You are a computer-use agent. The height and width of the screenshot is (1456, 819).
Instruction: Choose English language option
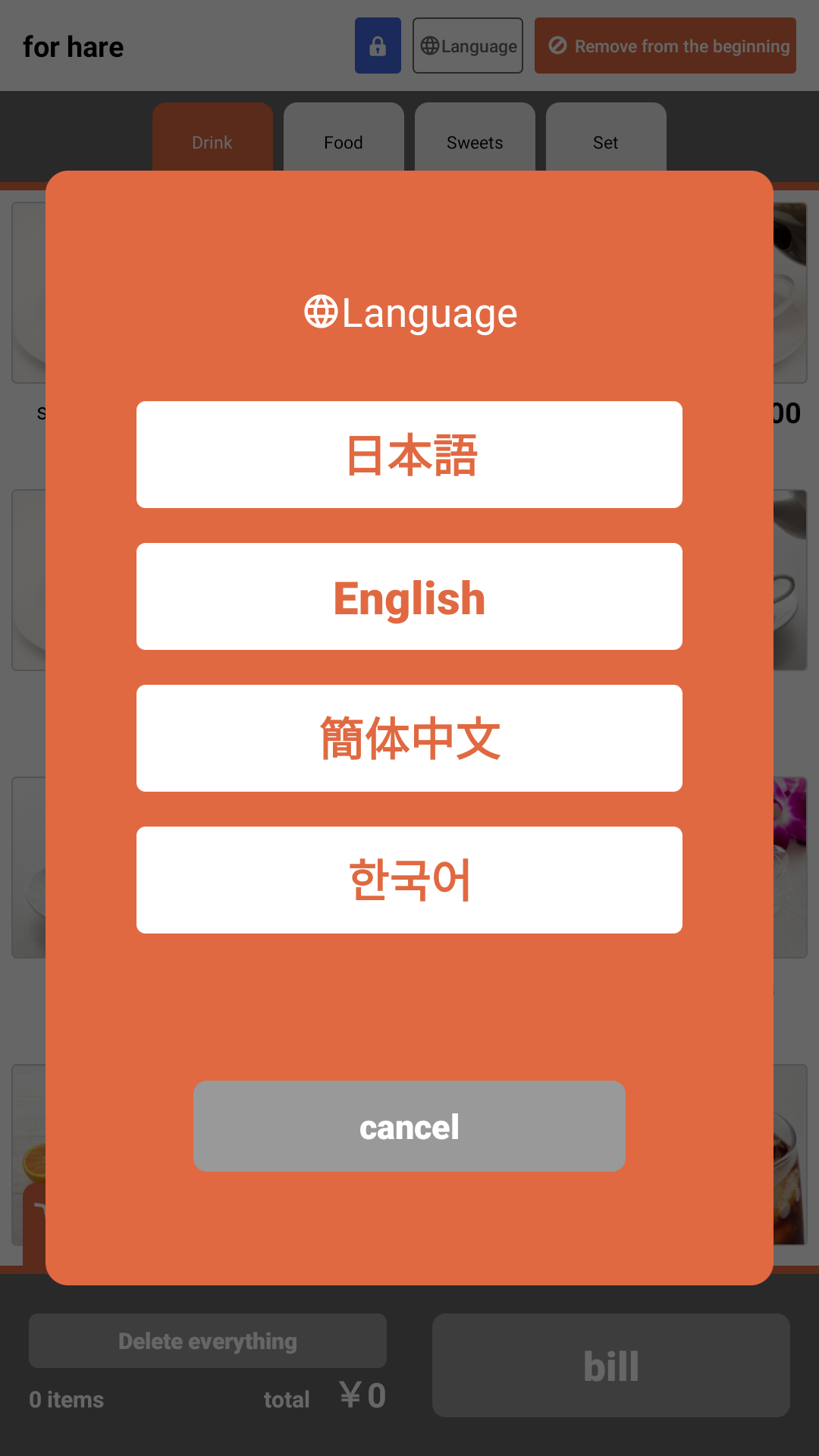click(x=409, y=597)
